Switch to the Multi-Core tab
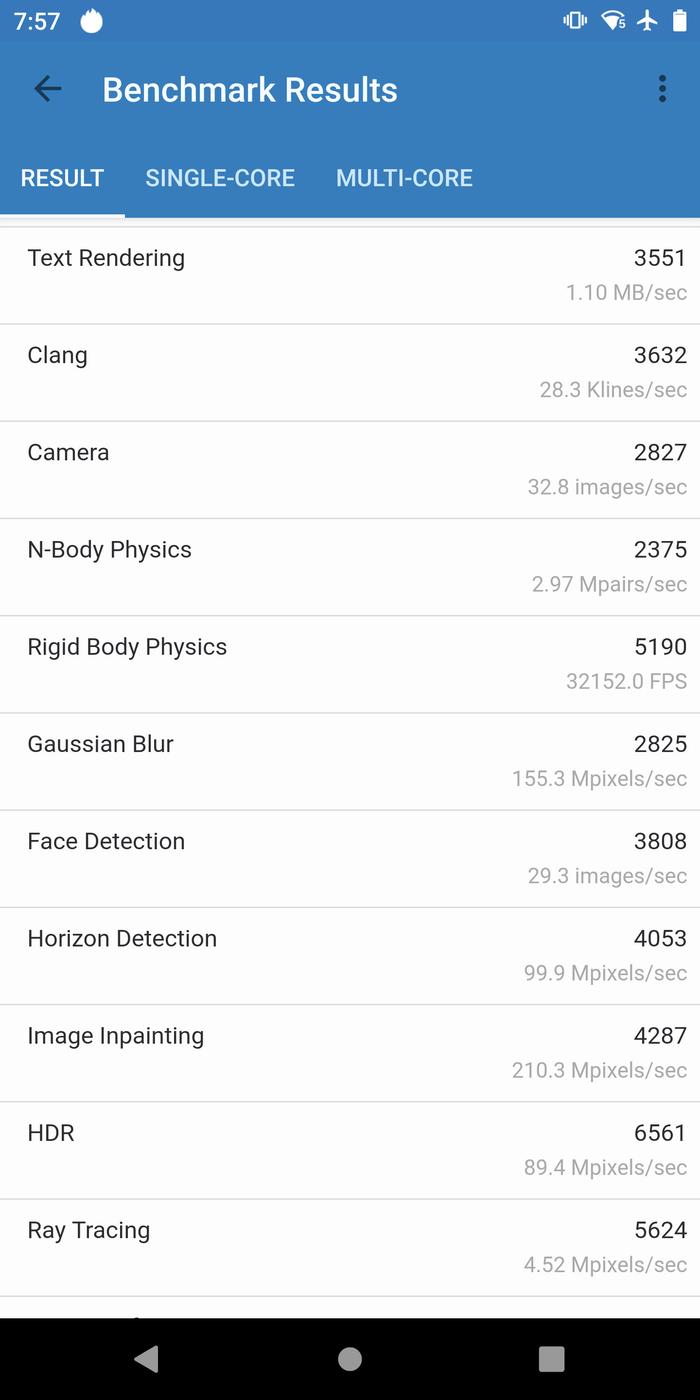 pyautogui.click(x=404, y=178)
